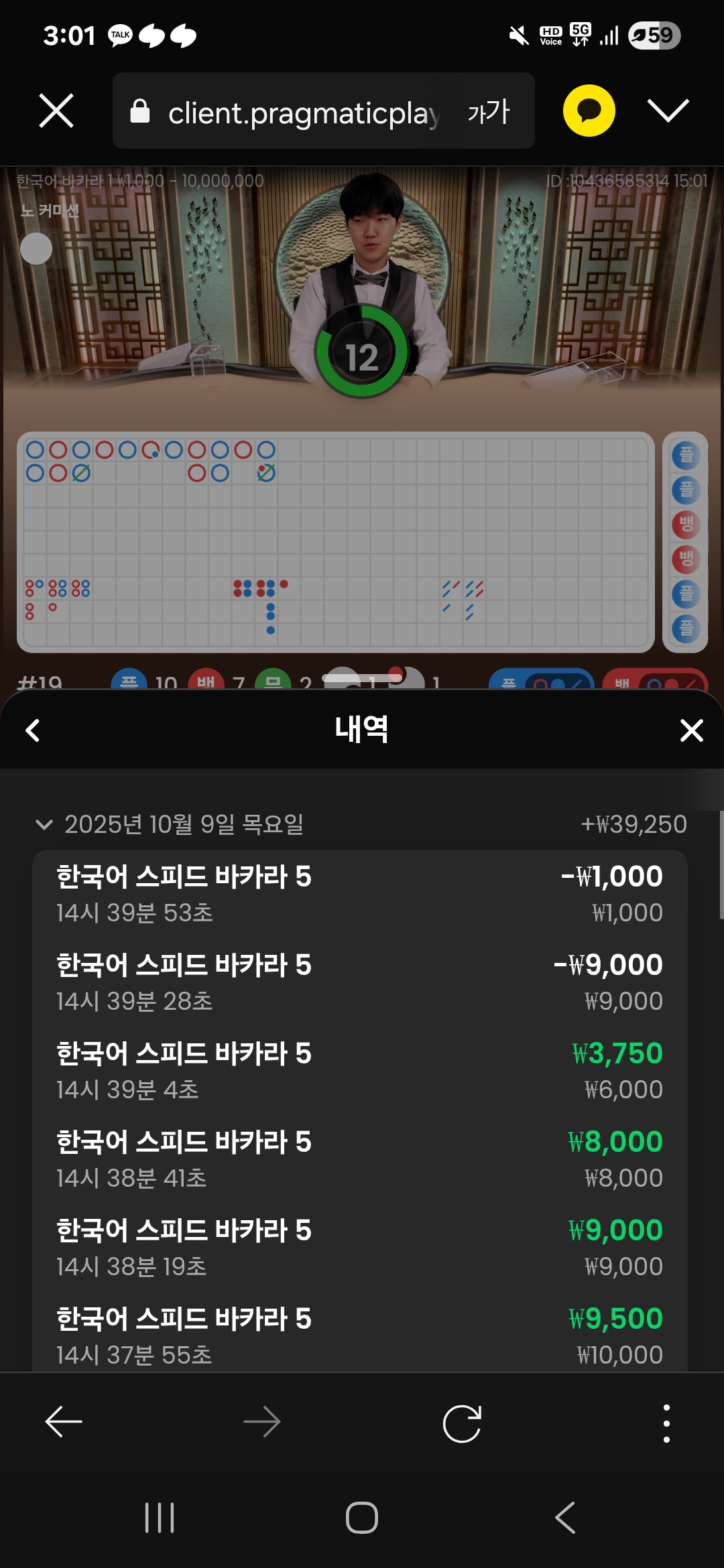Close the in-app browser with X

coord(56,111)
